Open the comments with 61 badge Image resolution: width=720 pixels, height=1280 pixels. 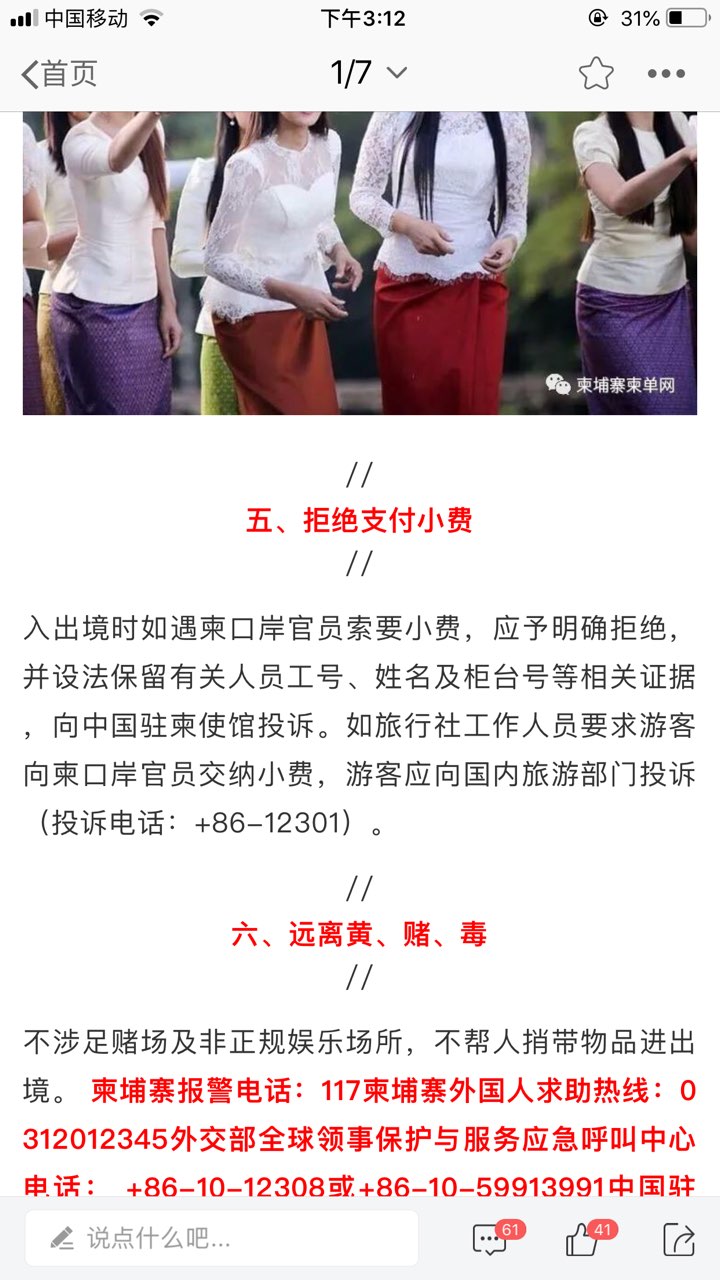point(492,1239)
